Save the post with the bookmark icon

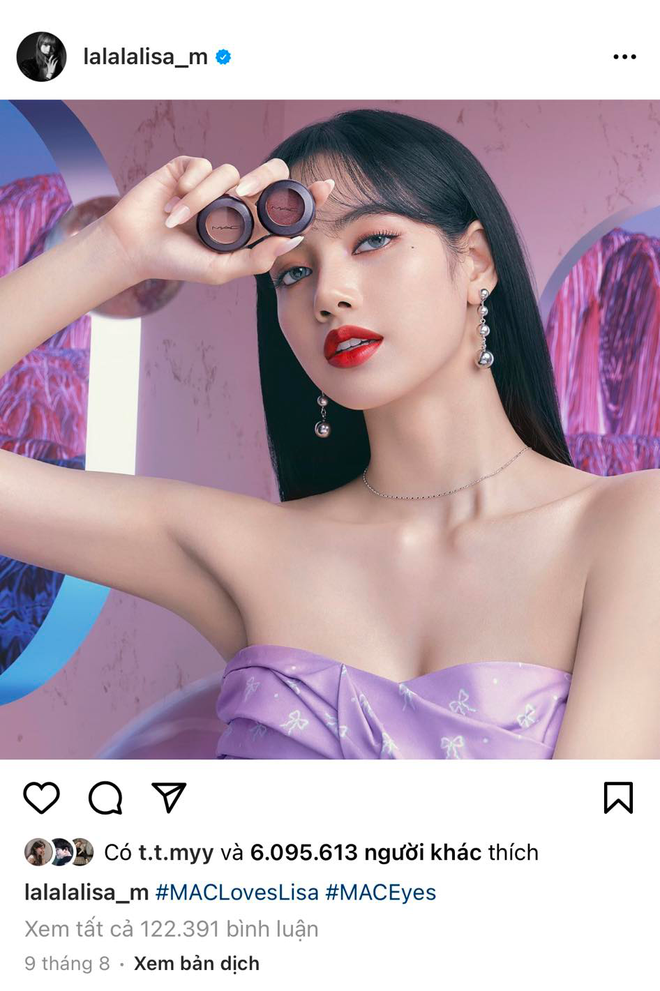[618, 797]
